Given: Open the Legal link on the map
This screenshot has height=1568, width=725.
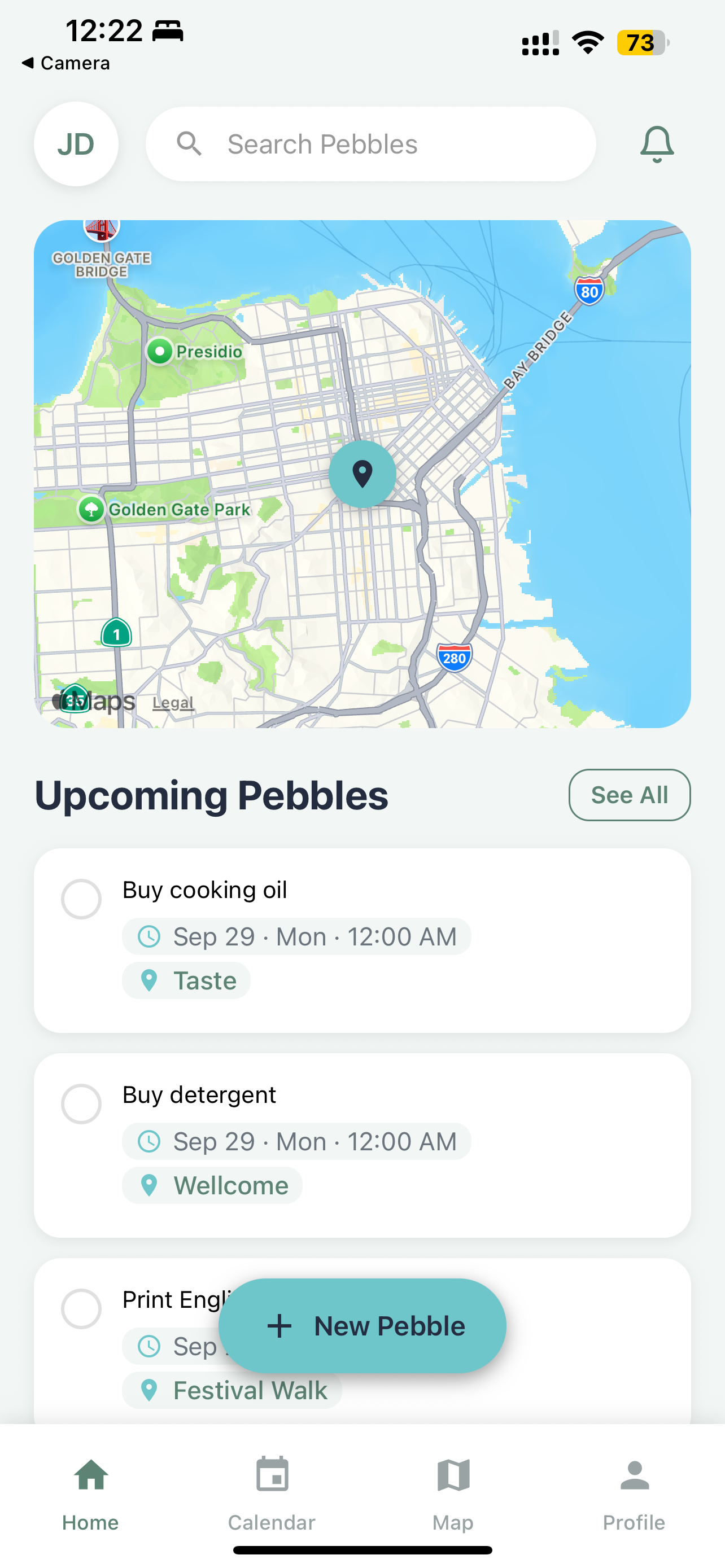Looking at the screenshot, I should click(173, 703).
